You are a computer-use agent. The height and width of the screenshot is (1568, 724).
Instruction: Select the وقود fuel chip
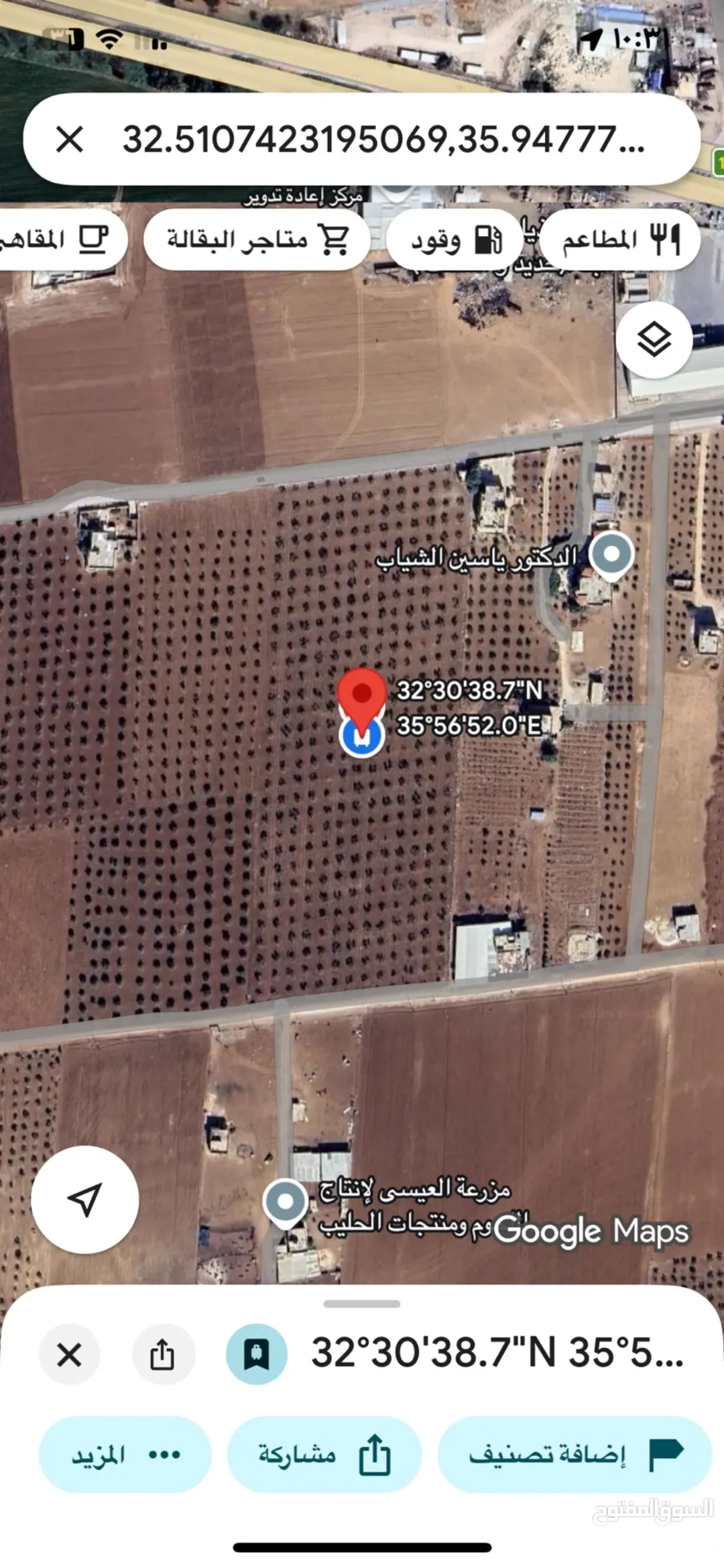(455, 239)
